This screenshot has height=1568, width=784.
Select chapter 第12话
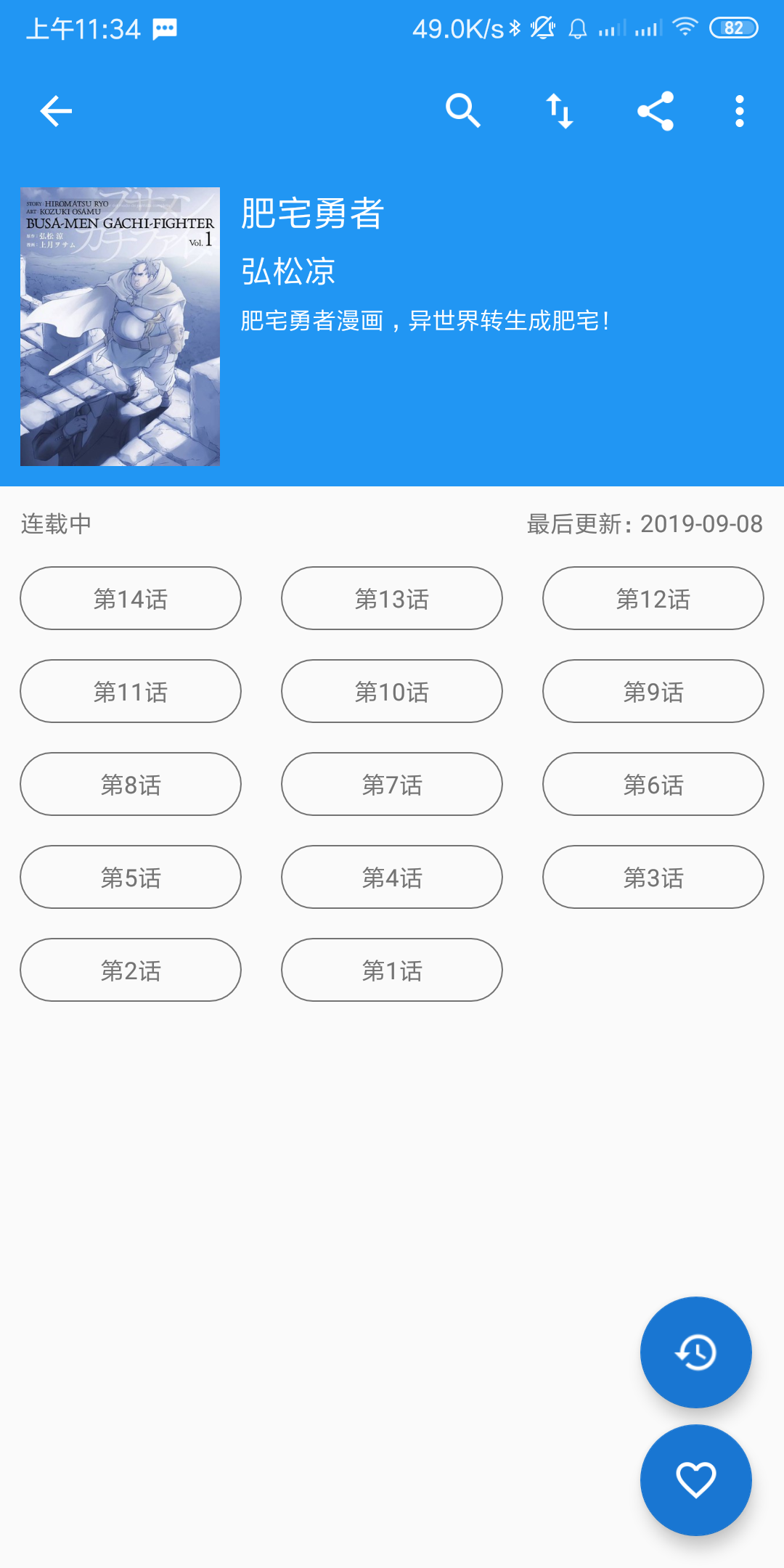pyautogui.click(x=653, y=599)
